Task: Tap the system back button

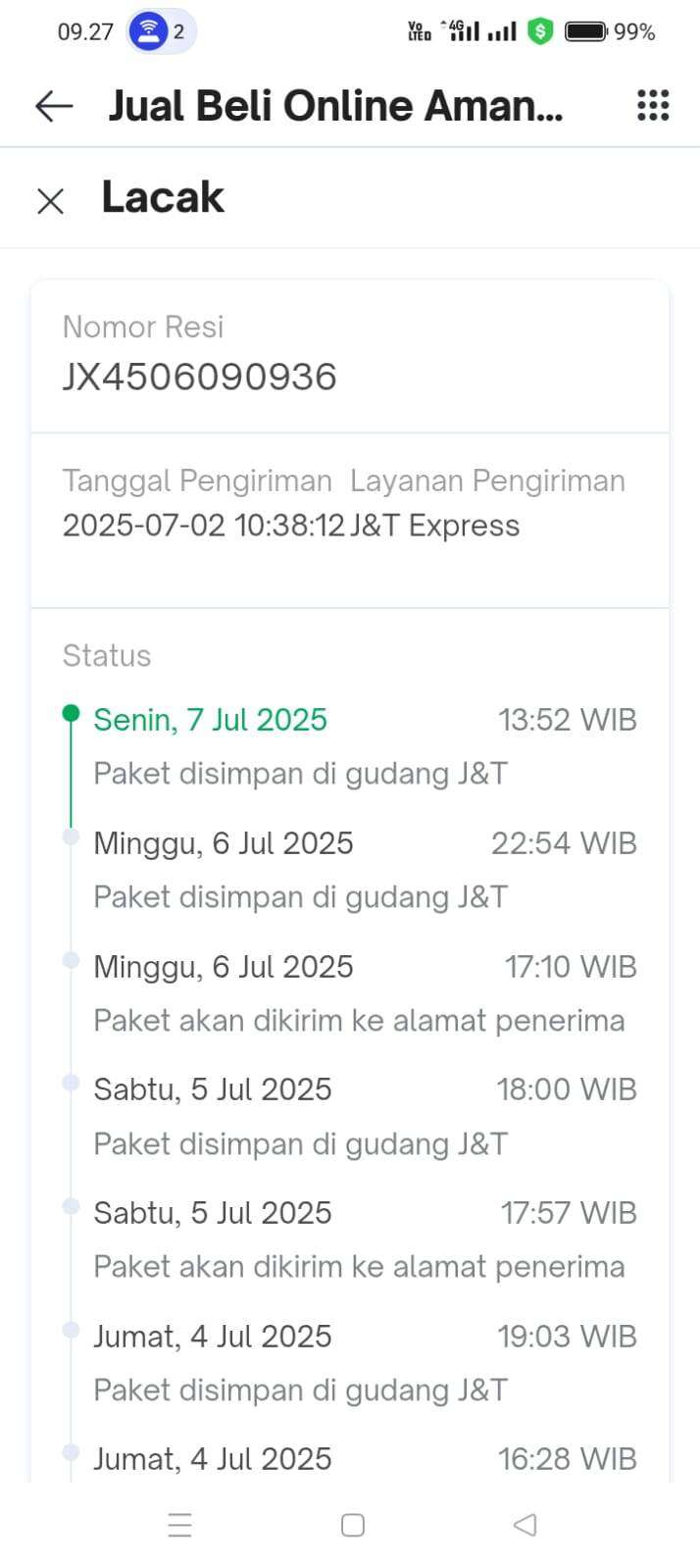Action: [x=525, y=1525]
